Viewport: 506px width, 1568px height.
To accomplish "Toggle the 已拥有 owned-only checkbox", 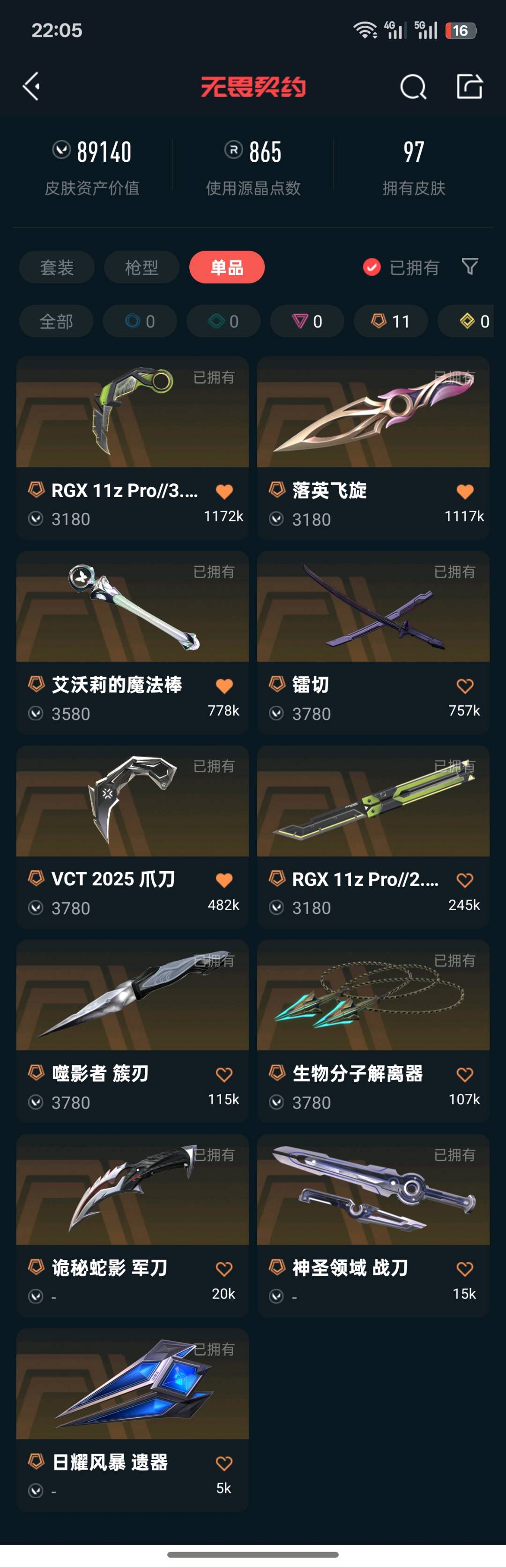I will 372,267.
